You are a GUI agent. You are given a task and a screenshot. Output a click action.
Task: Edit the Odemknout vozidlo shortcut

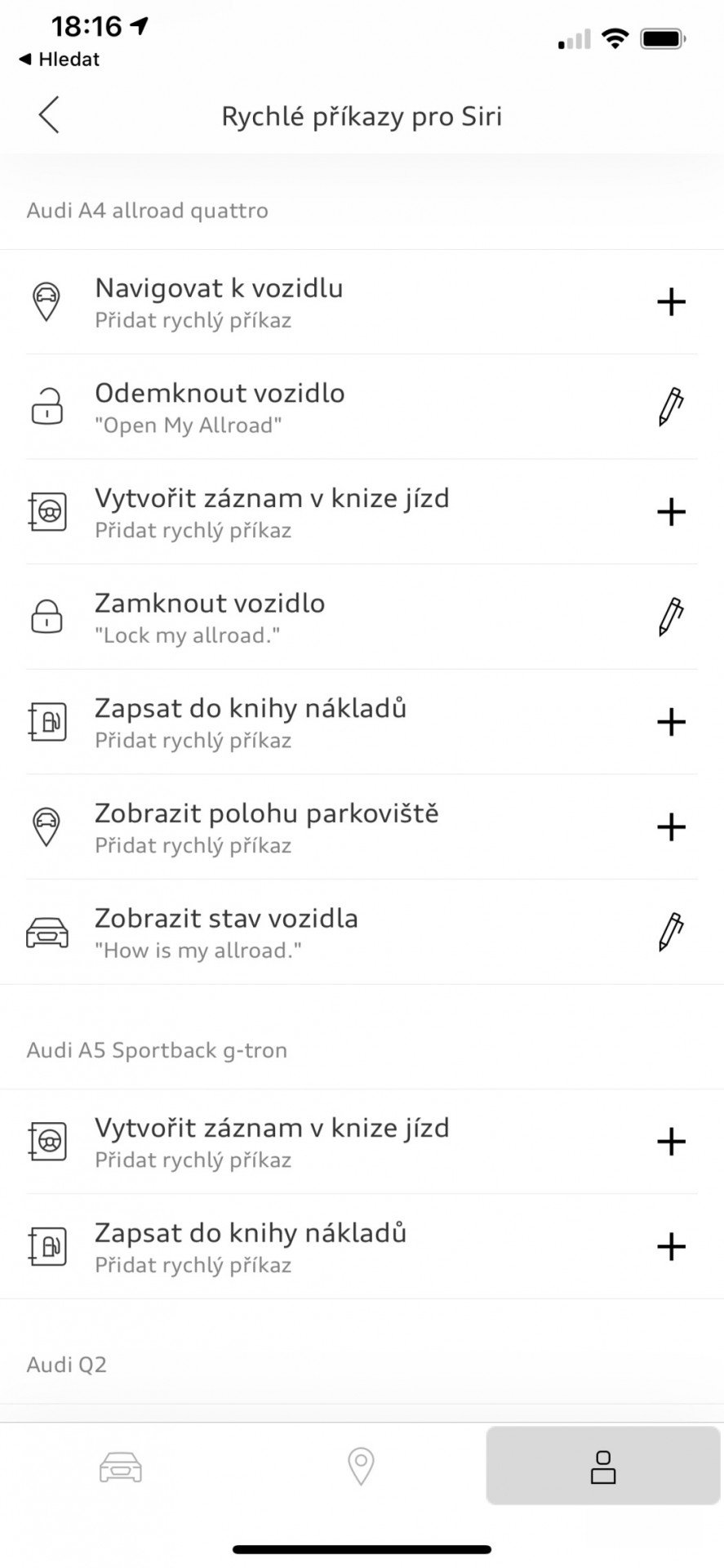pyautogui.click(x=671, y=407)
